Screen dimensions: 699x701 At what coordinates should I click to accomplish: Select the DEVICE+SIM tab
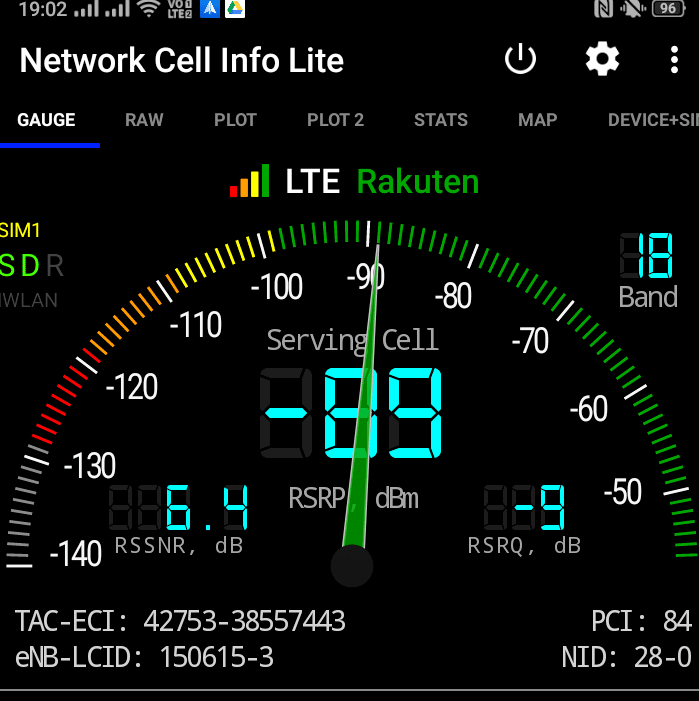click(653, 120)
